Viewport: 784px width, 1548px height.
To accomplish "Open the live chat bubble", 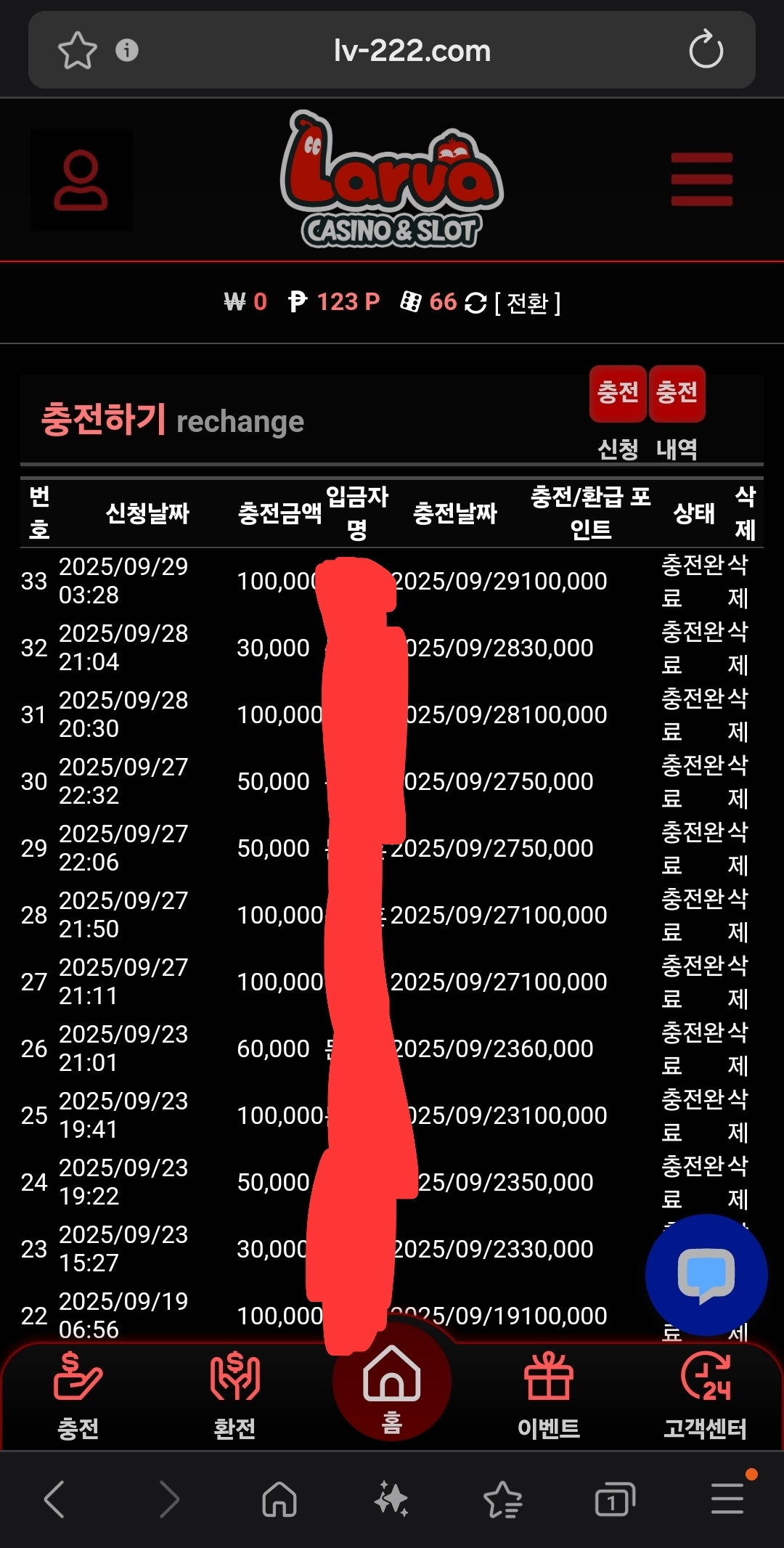I will tap(706, 1276).
